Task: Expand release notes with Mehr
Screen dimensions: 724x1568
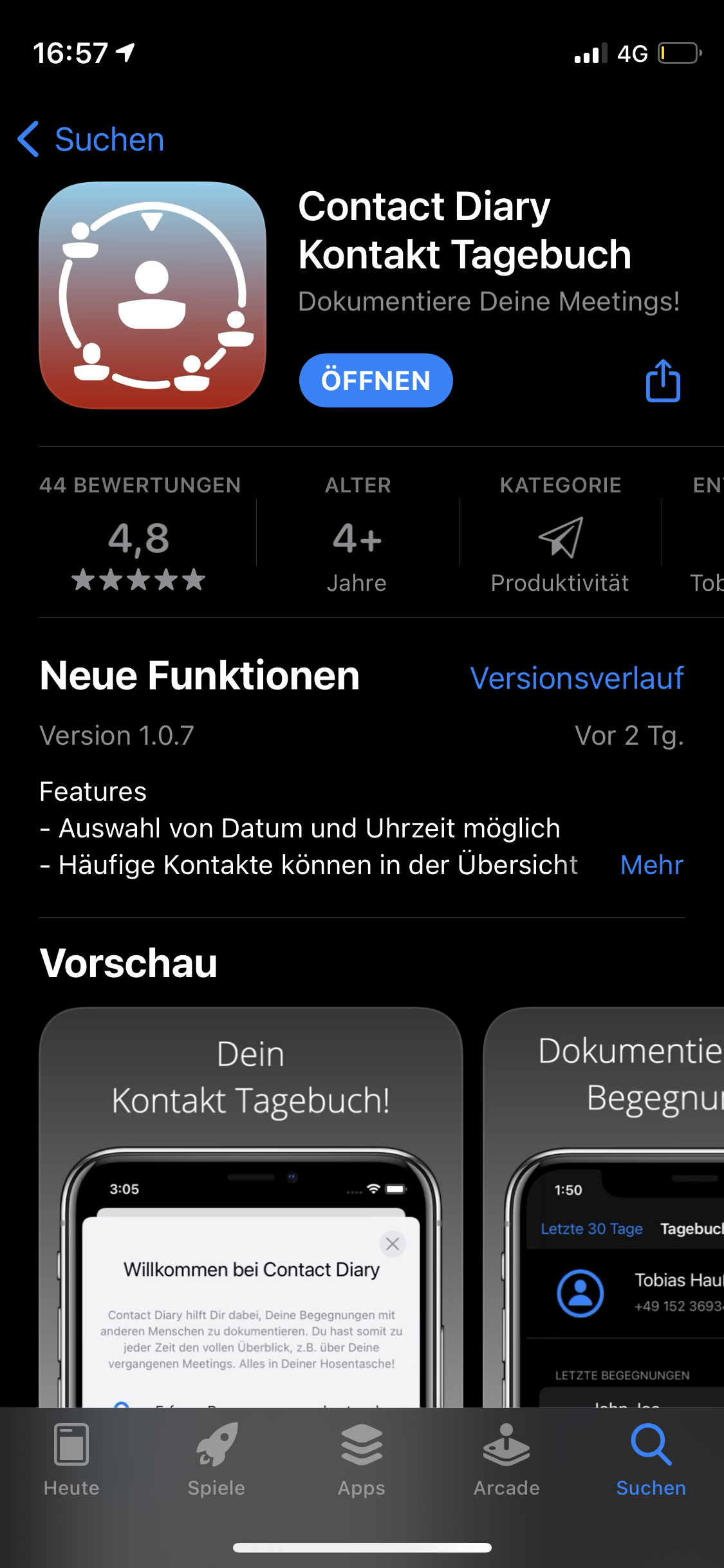Action: tap(651, 864)
